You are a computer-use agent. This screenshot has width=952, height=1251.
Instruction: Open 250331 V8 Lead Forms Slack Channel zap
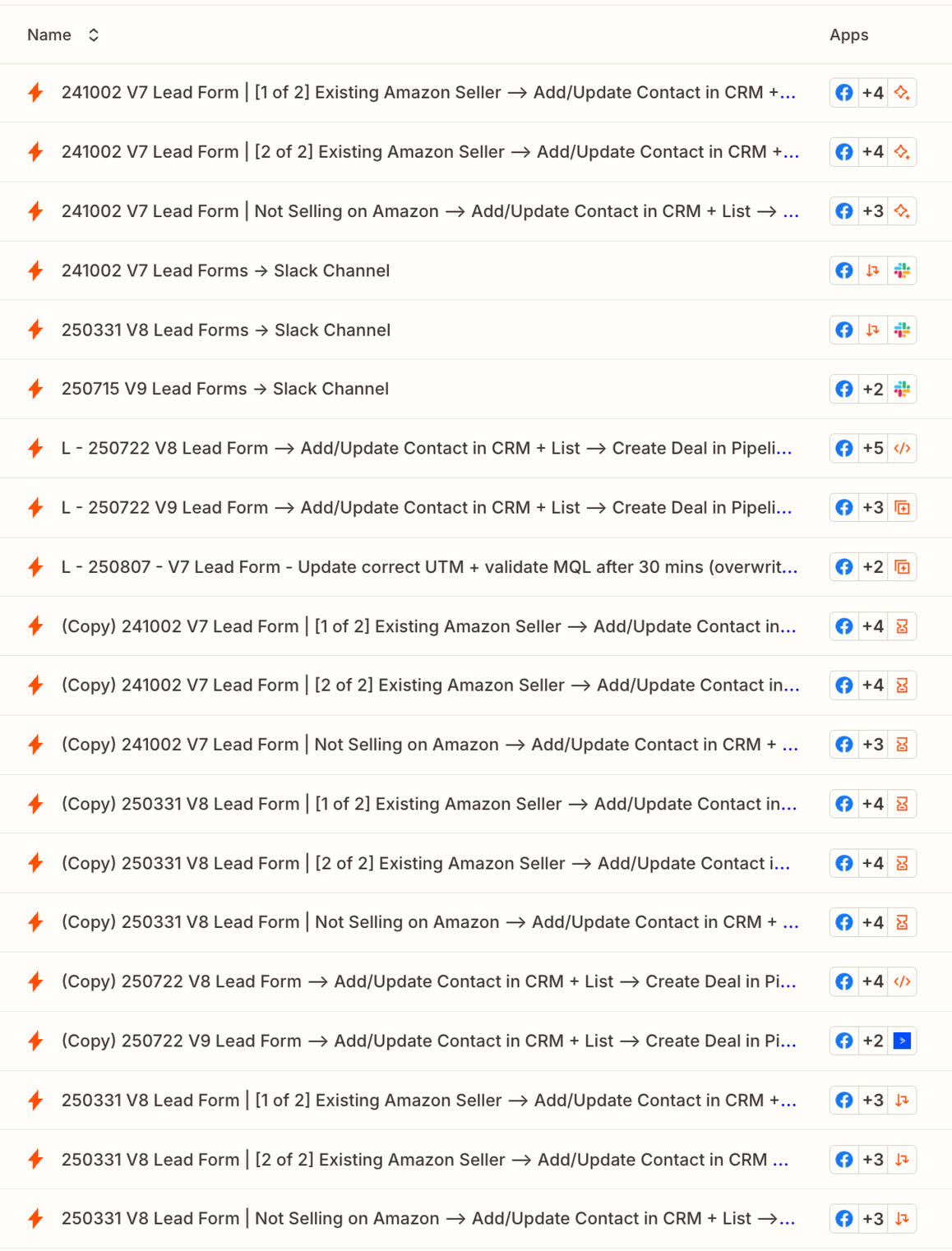pyautogui.click(x=226, y=330)
